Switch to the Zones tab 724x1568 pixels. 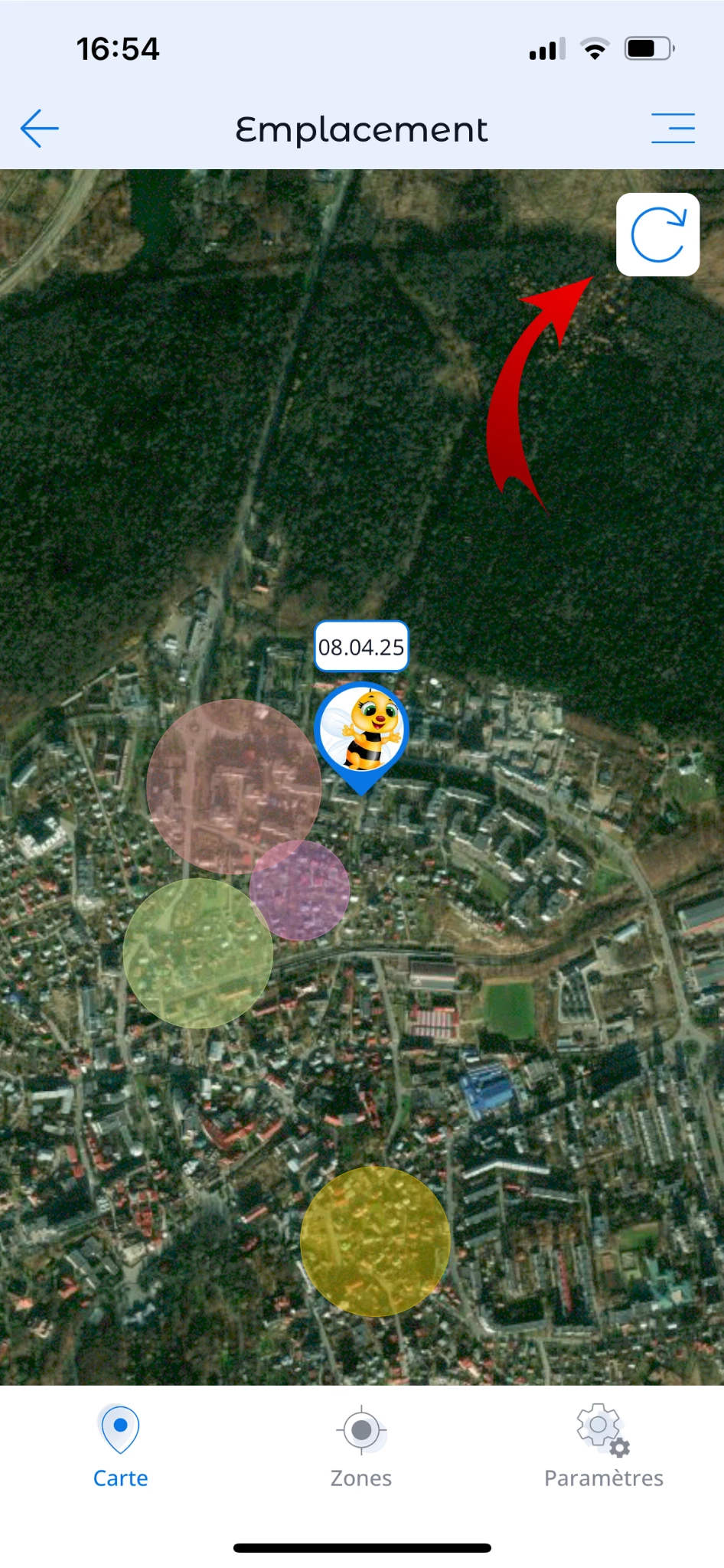point(361,1445)
